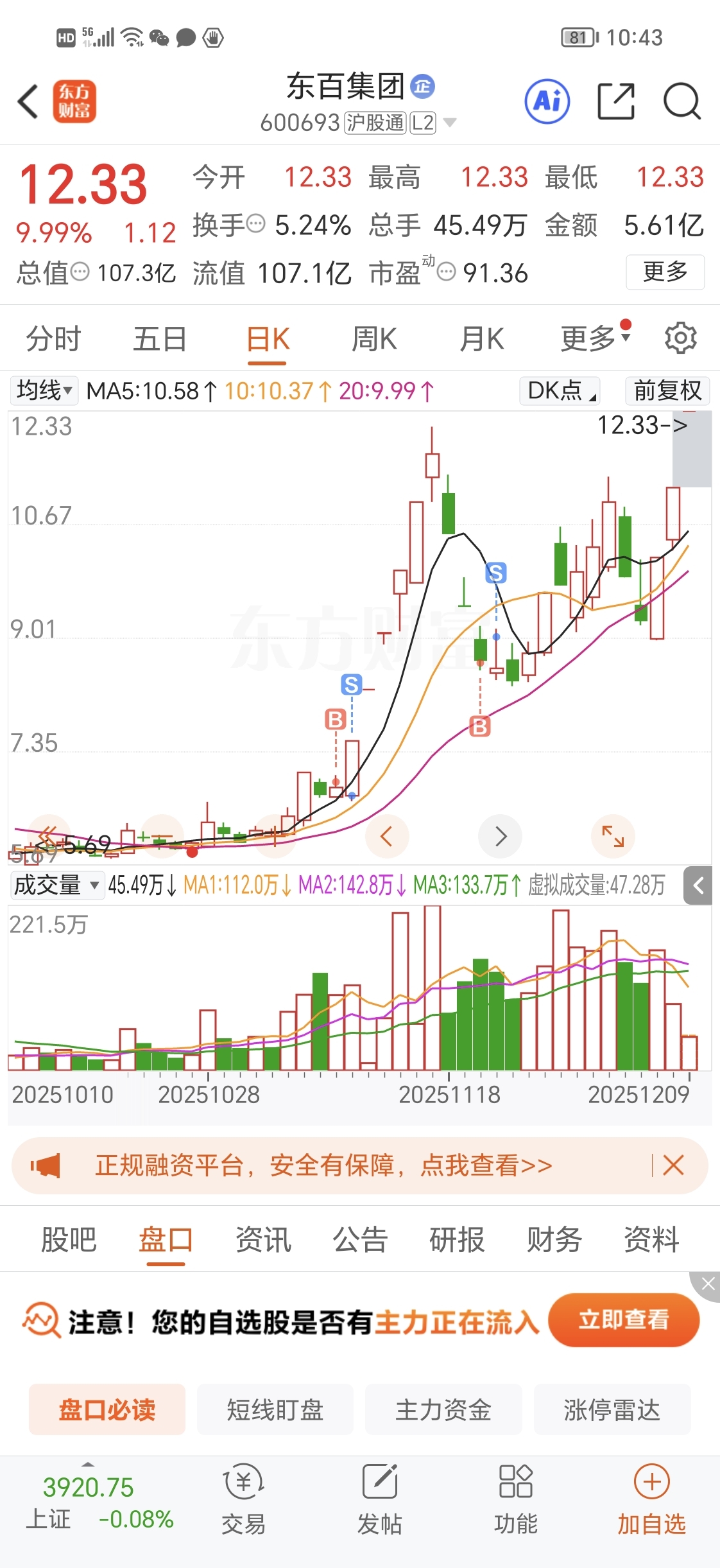Open the 前复权 adjustment option
Screen dimensions: 720x1568
tap(667, 390)
